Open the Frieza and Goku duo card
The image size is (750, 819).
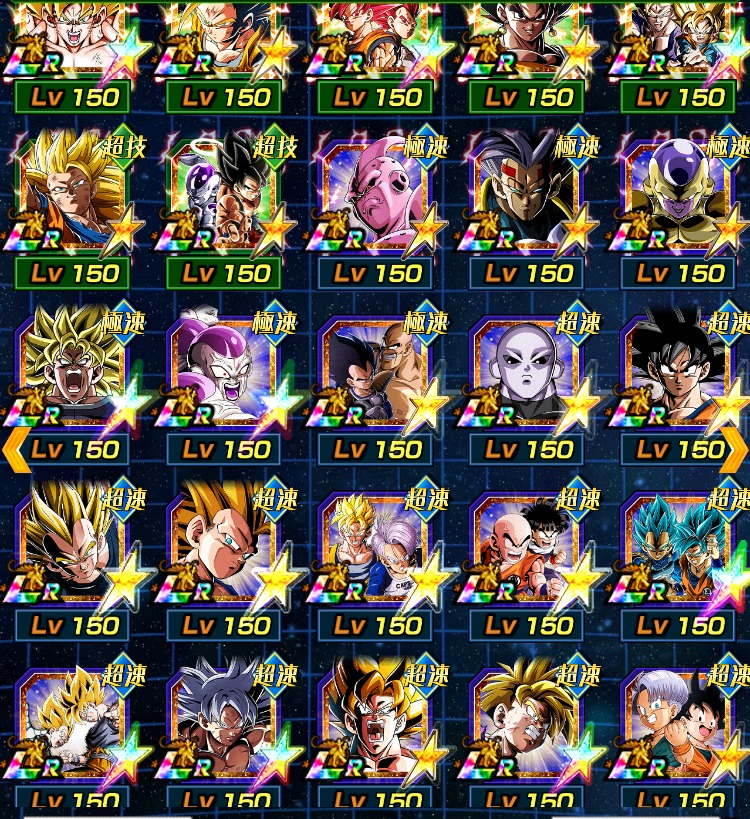(225, 195)
